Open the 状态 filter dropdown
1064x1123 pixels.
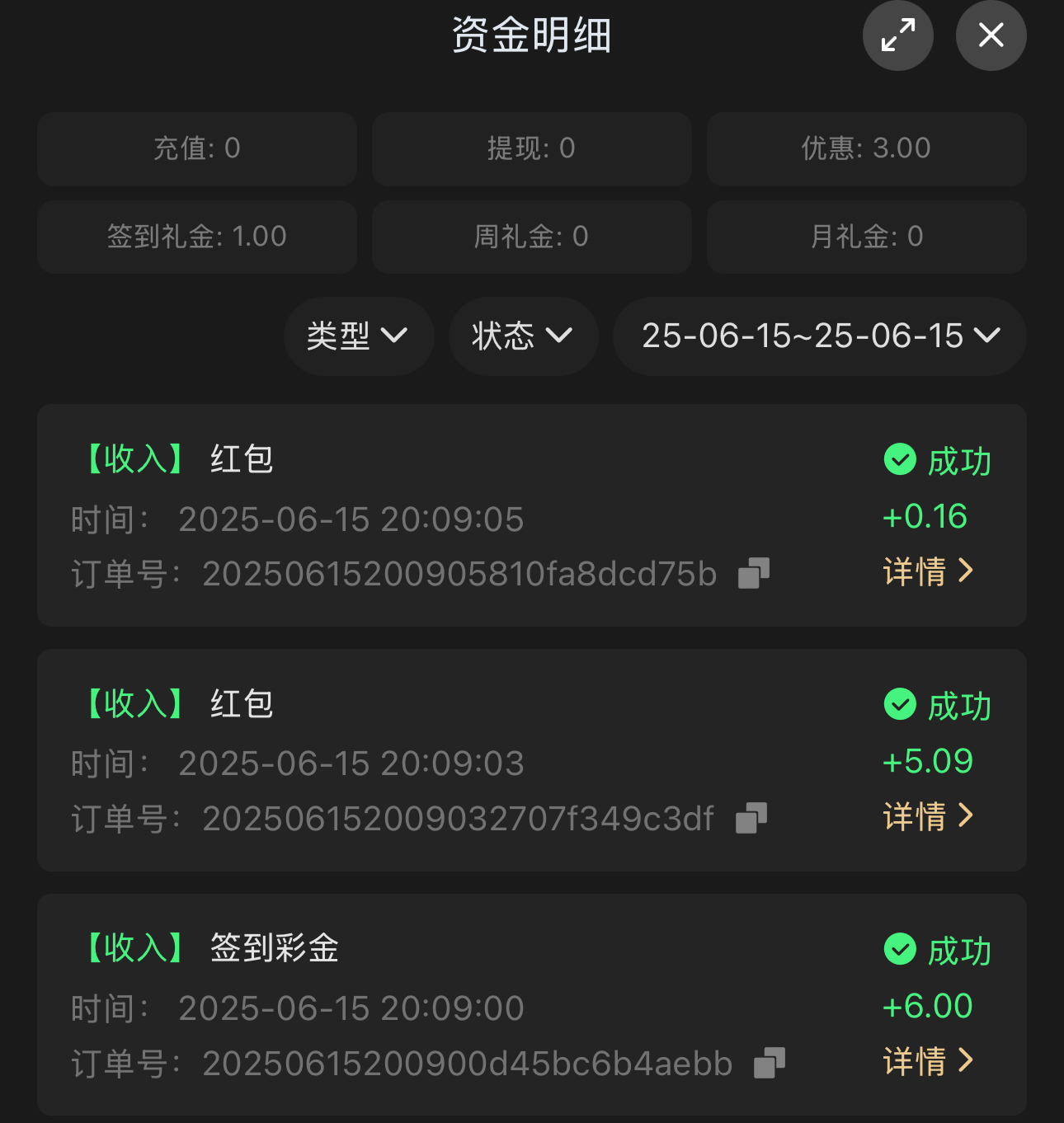523,336
